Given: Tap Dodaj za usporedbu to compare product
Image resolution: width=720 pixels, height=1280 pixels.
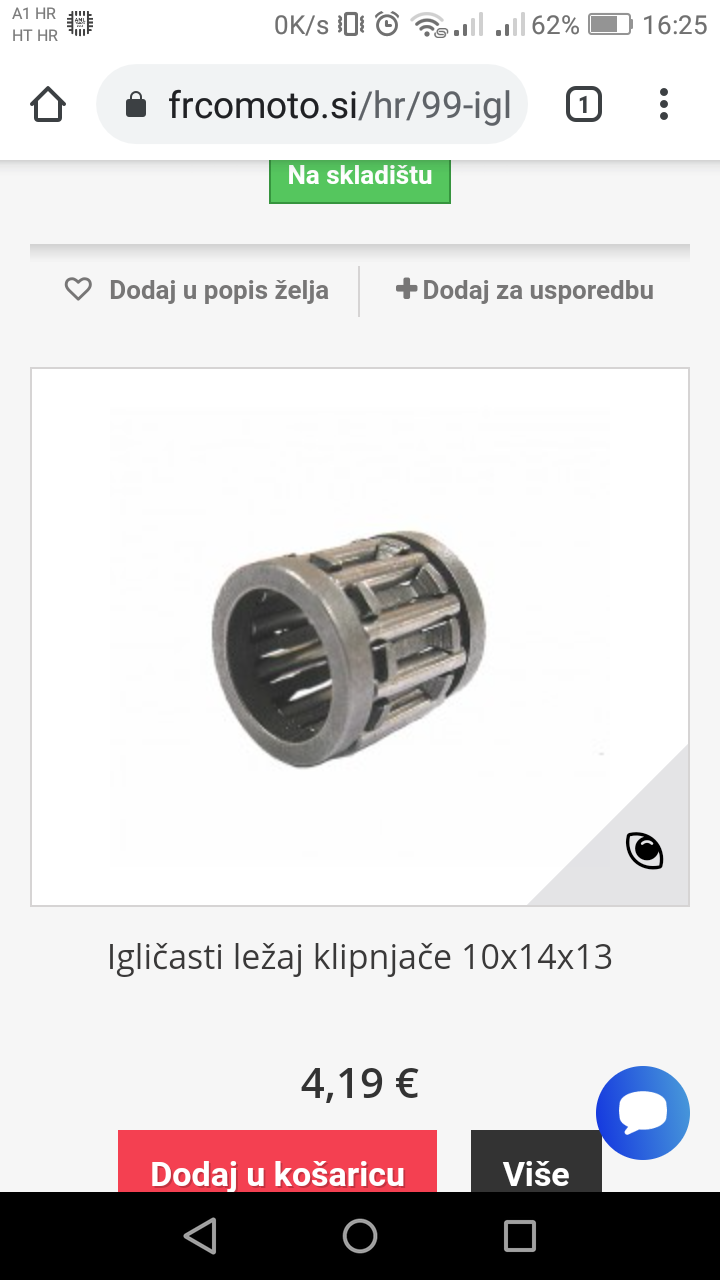Looking at the screenshot, I should 525,290.
